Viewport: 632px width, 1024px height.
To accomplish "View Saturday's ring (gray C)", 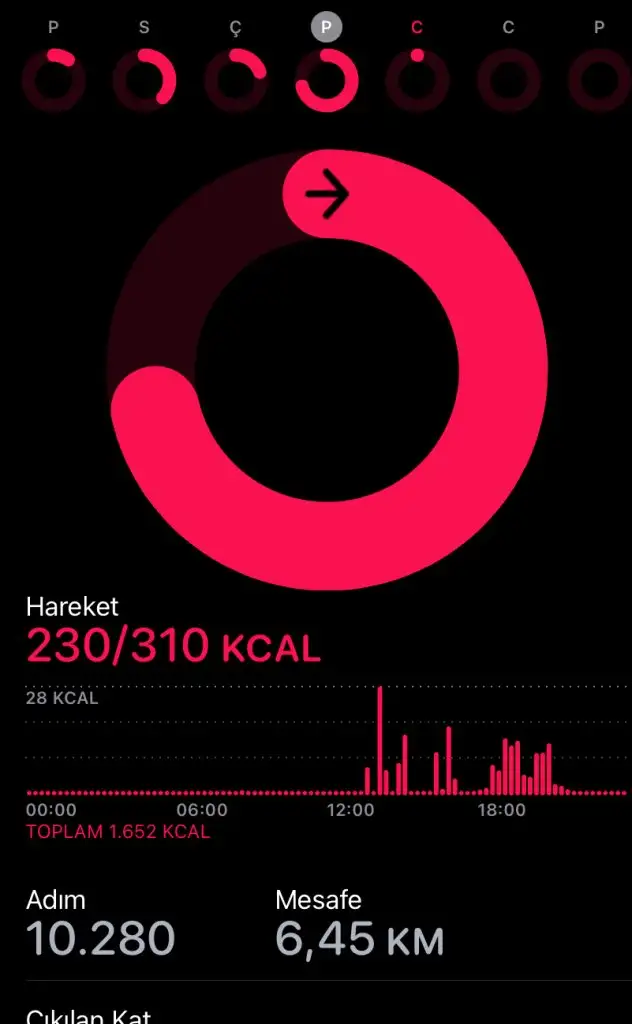I will coord(508,79).
